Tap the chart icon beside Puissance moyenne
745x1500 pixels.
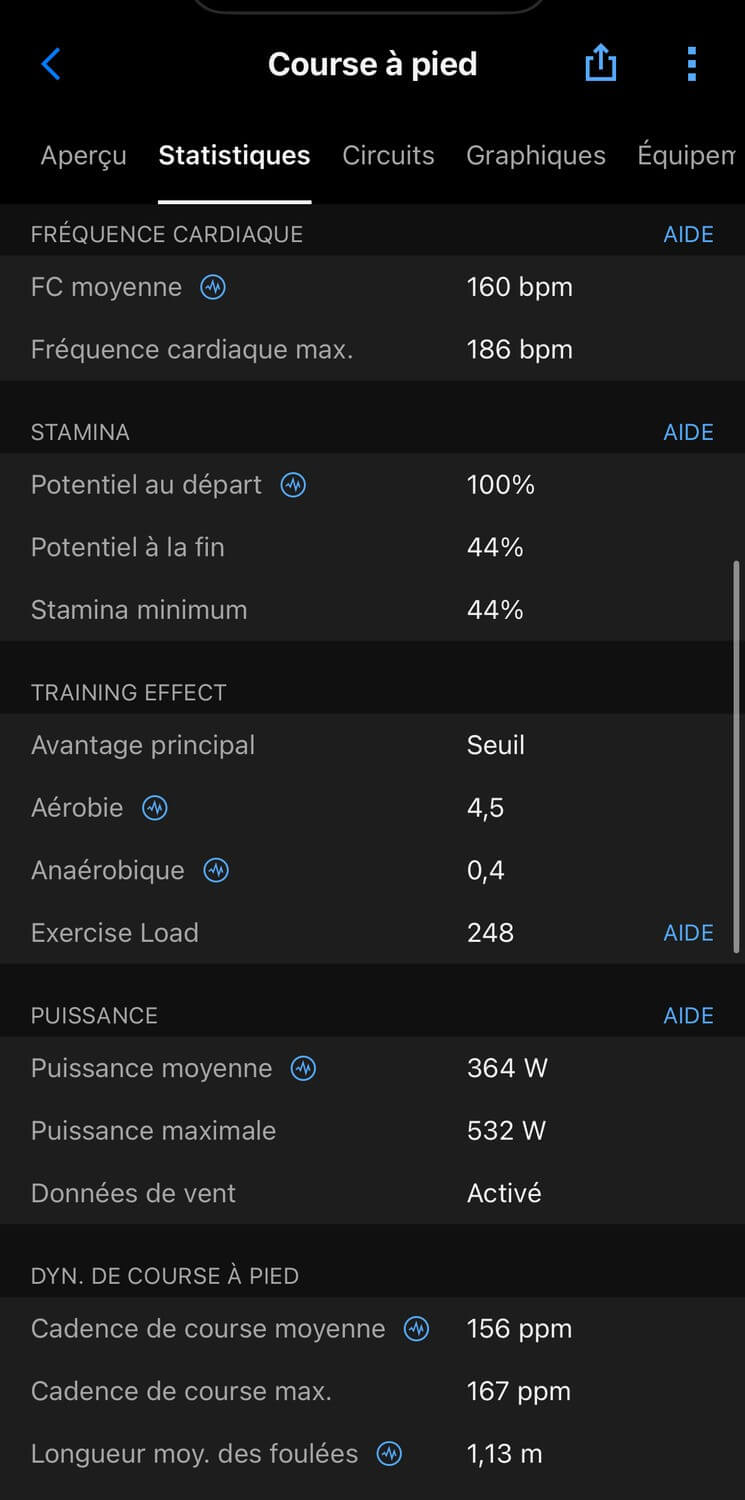pos(303,1069)
